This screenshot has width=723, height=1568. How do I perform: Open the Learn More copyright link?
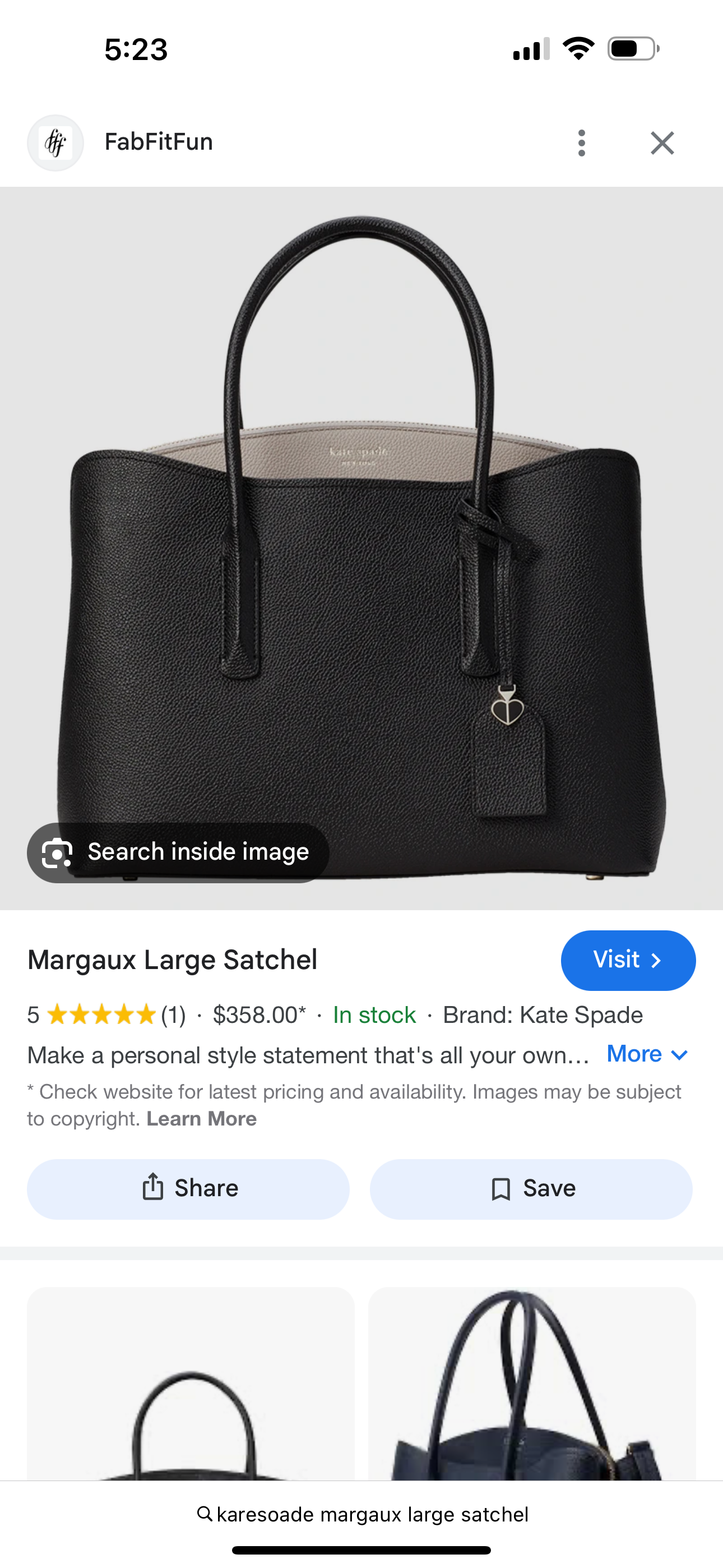click(x=201, y=1119)
